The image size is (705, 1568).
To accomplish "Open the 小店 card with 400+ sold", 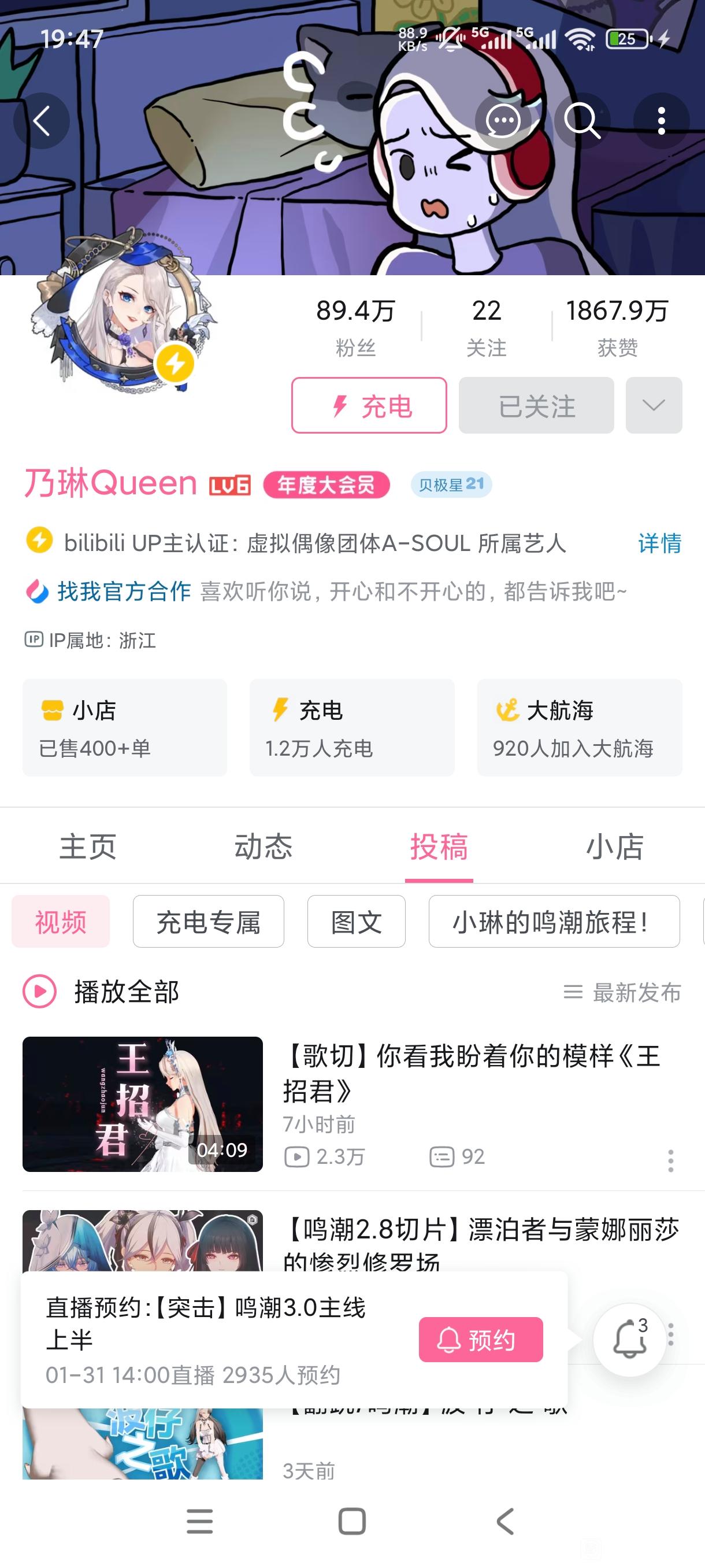I will point(125,727).
